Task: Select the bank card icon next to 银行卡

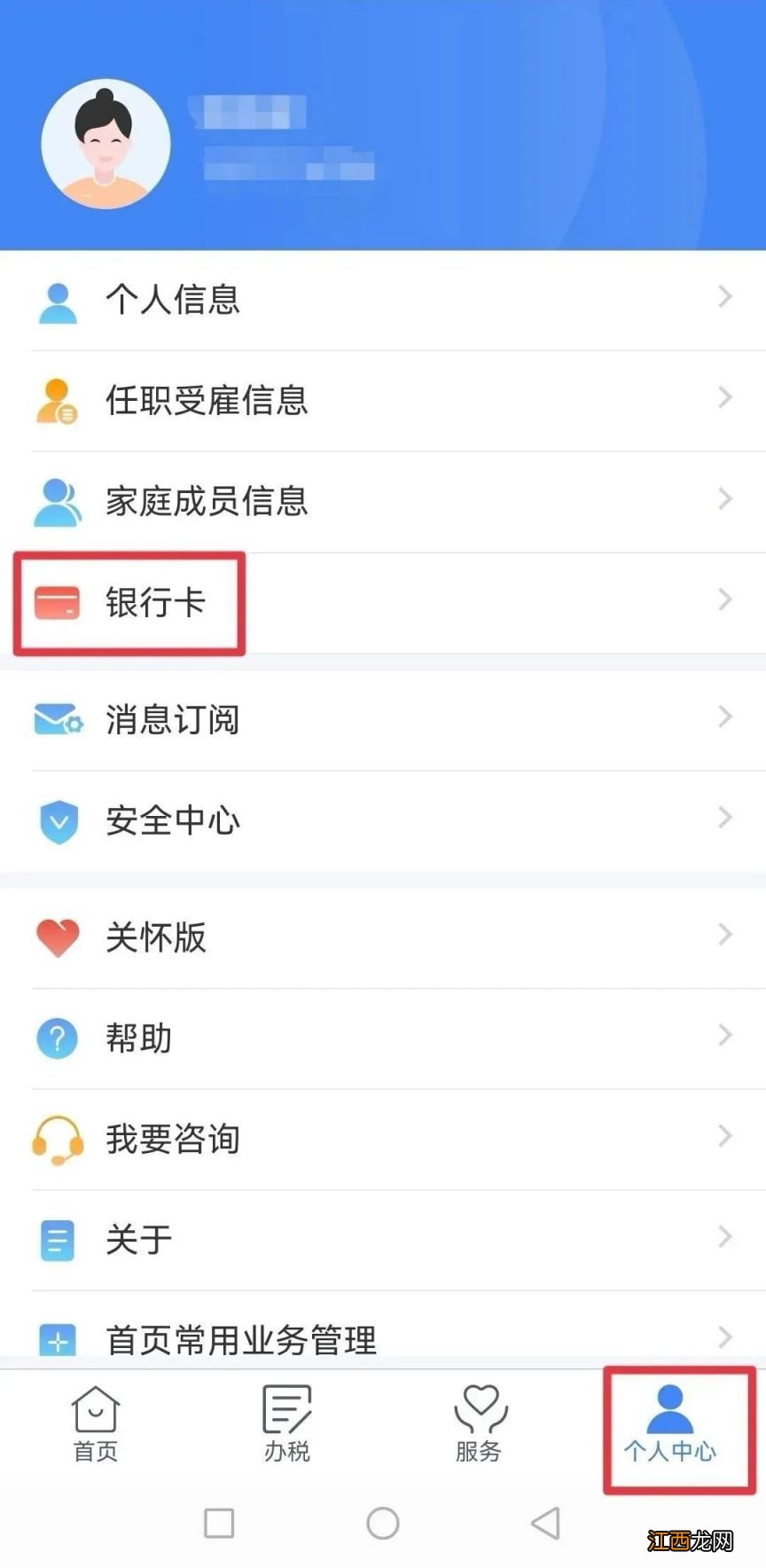Action: (x=57, y=603)
